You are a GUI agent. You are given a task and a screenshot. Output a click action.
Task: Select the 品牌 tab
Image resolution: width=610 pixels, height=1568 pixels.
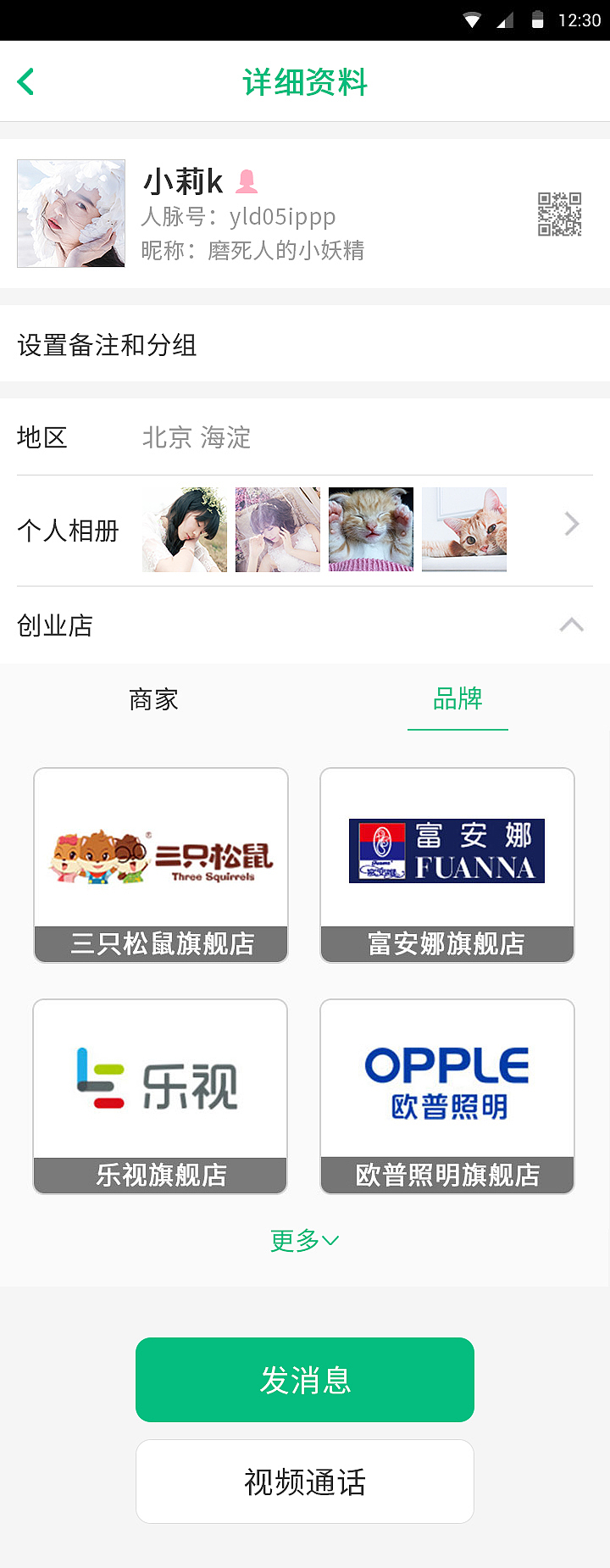(x=457, y=699)
